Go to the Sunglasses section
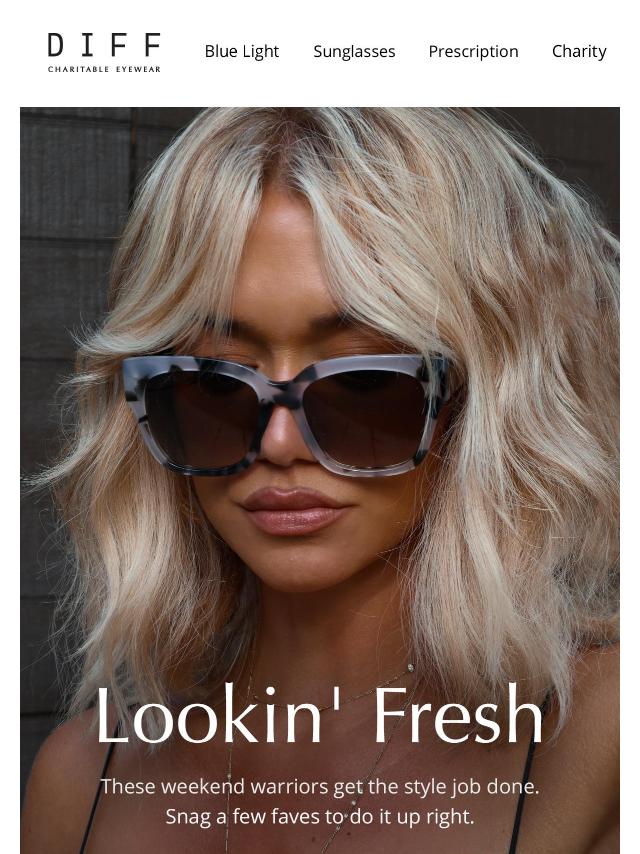The height and width of the screenshot is (854, 640). (x=354, y=51)
